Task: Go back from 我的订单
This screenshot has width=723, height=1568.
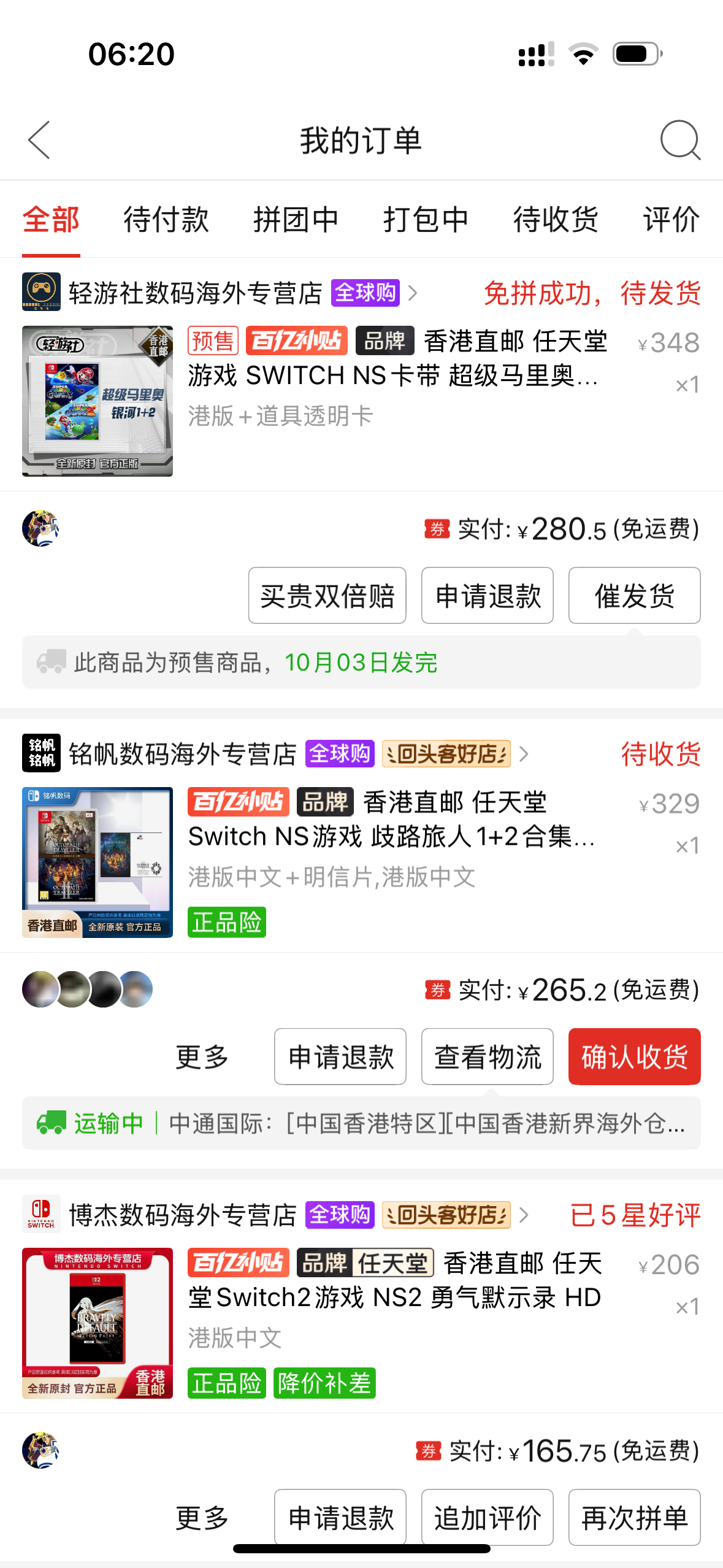Action: click(x=39, y=140)
